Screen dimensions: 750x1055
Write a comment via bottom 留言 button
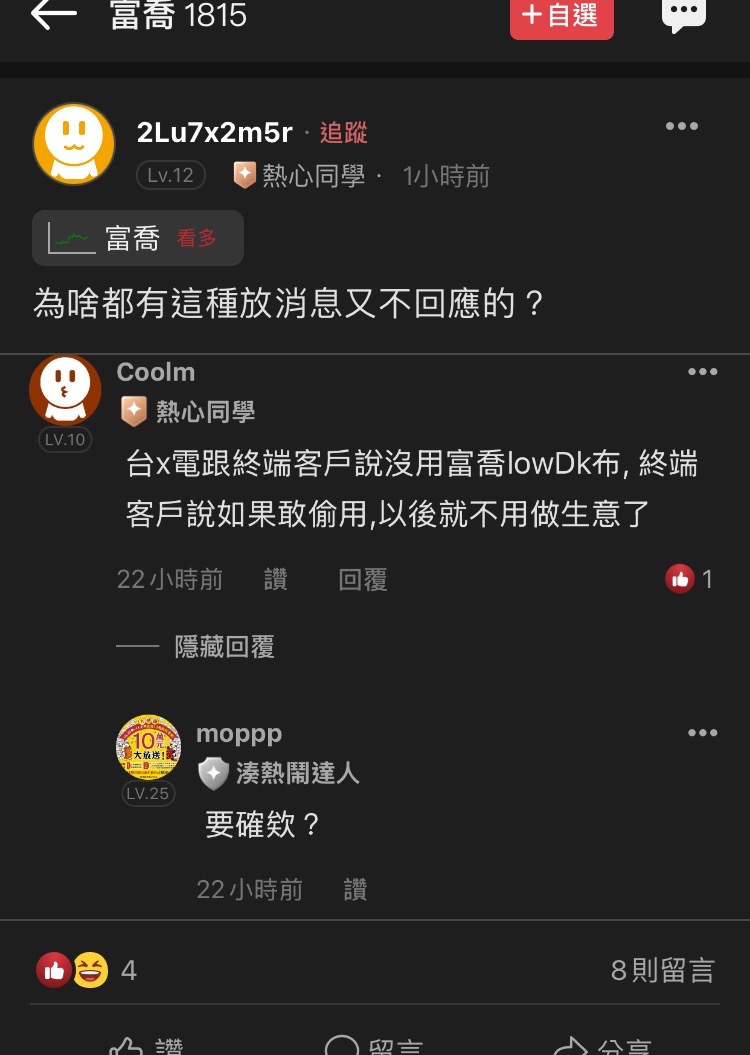(x=375, y=1045)
